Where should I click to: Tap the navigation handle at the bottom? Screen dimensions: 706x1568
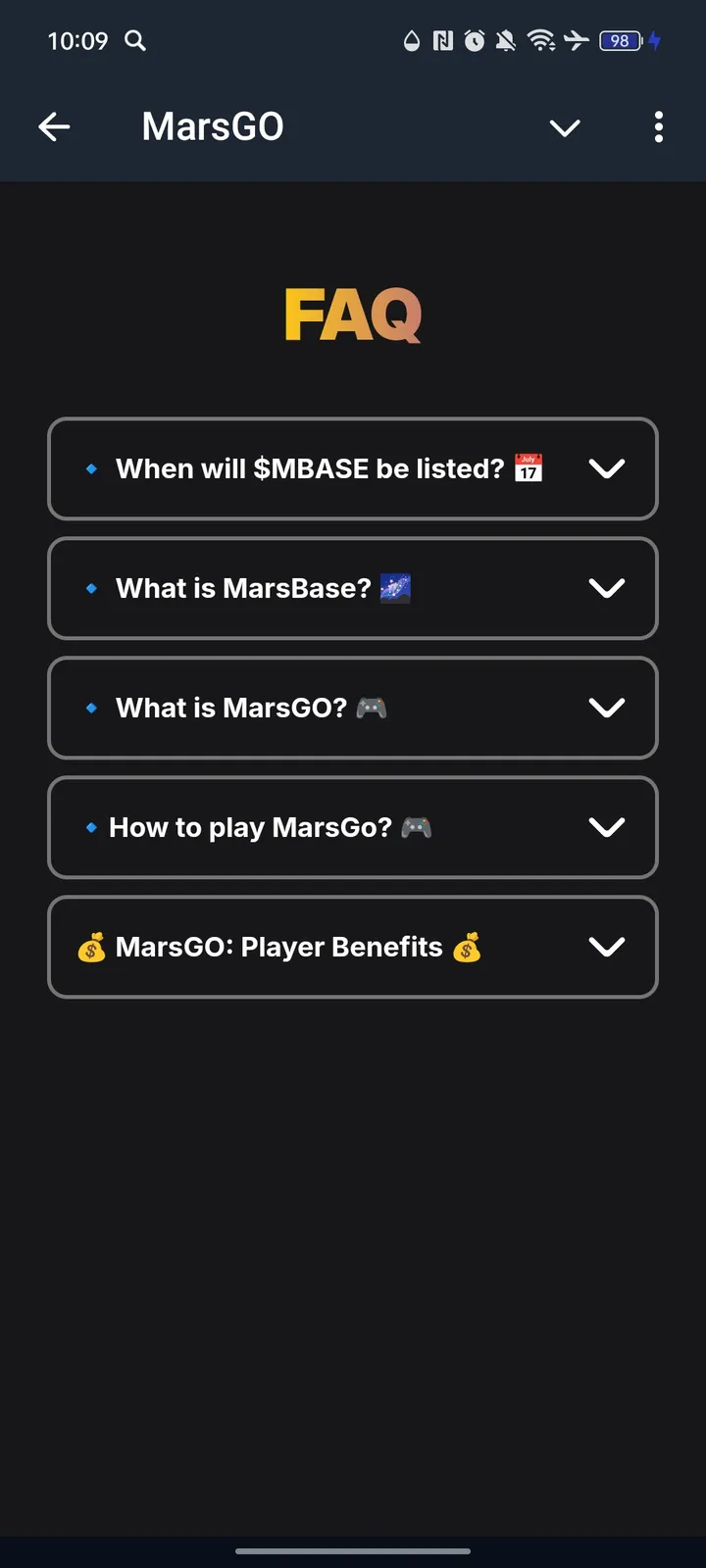pos(353,1551)
